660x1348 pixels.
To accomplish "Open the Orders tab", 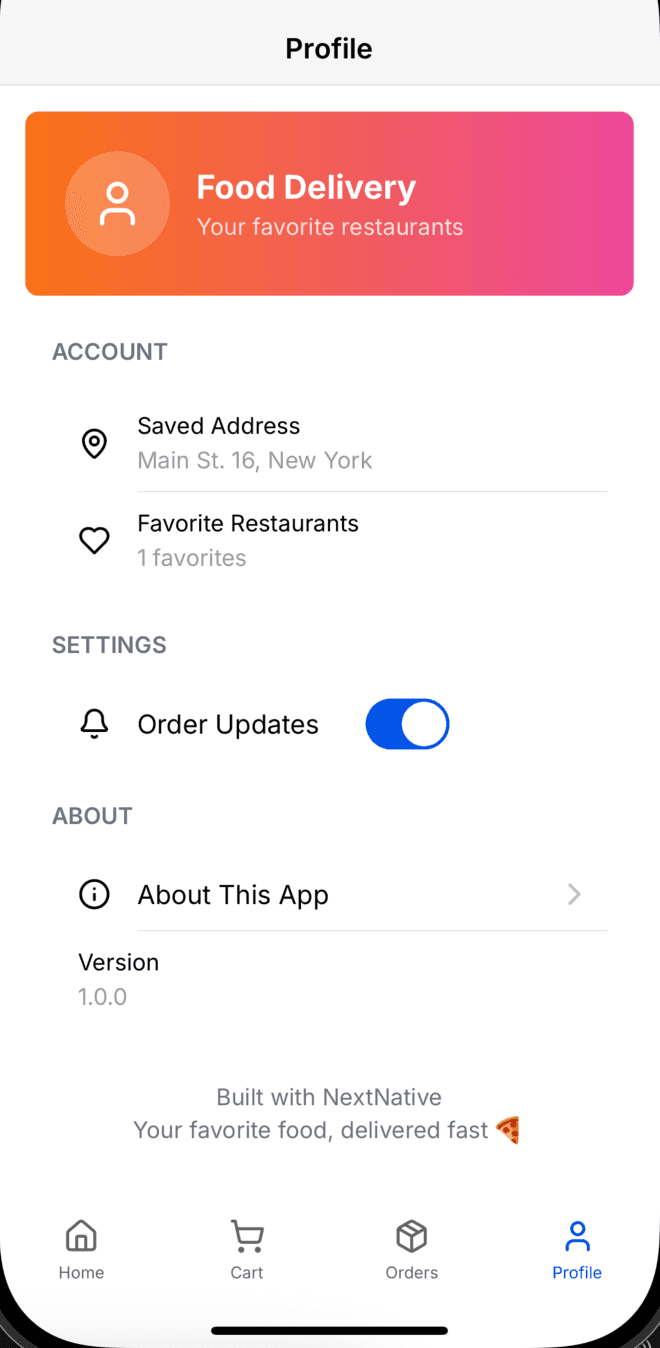I will (412, 1249).
